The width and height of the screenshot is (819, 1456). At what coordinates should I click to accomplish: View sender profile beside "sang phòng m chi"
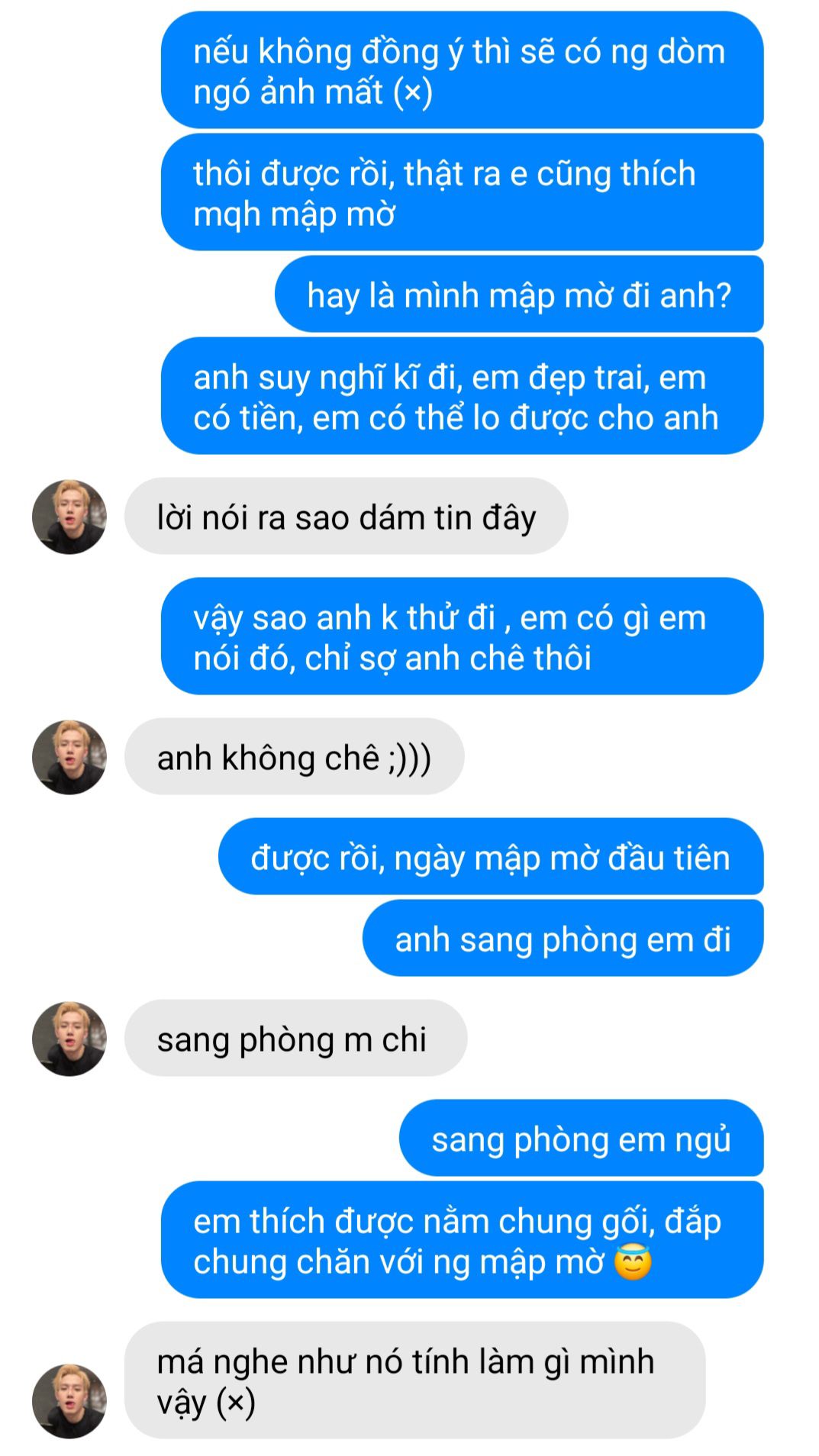pyautogui.click(x=69, y=1039)
